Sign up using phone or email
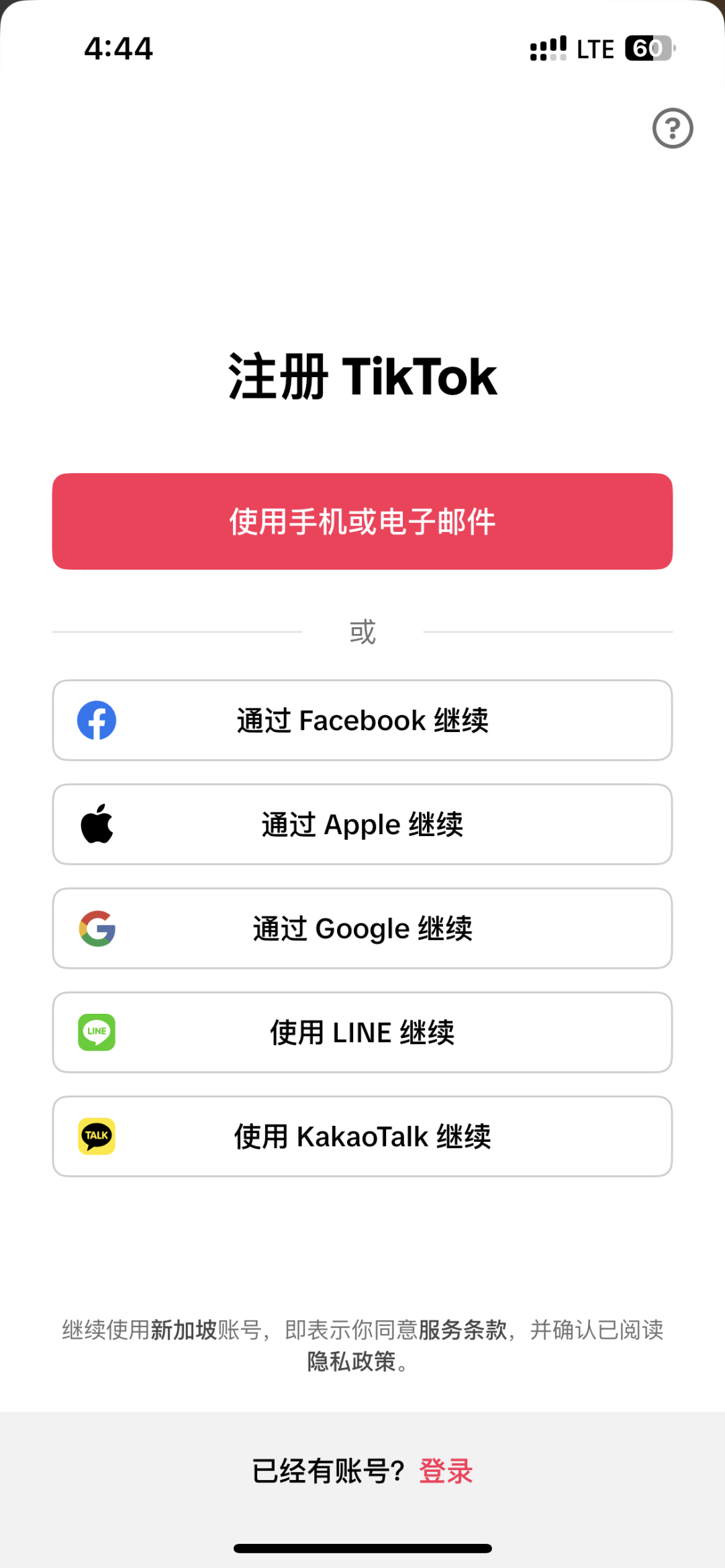The image size is (725, 1568). (362, 521)
